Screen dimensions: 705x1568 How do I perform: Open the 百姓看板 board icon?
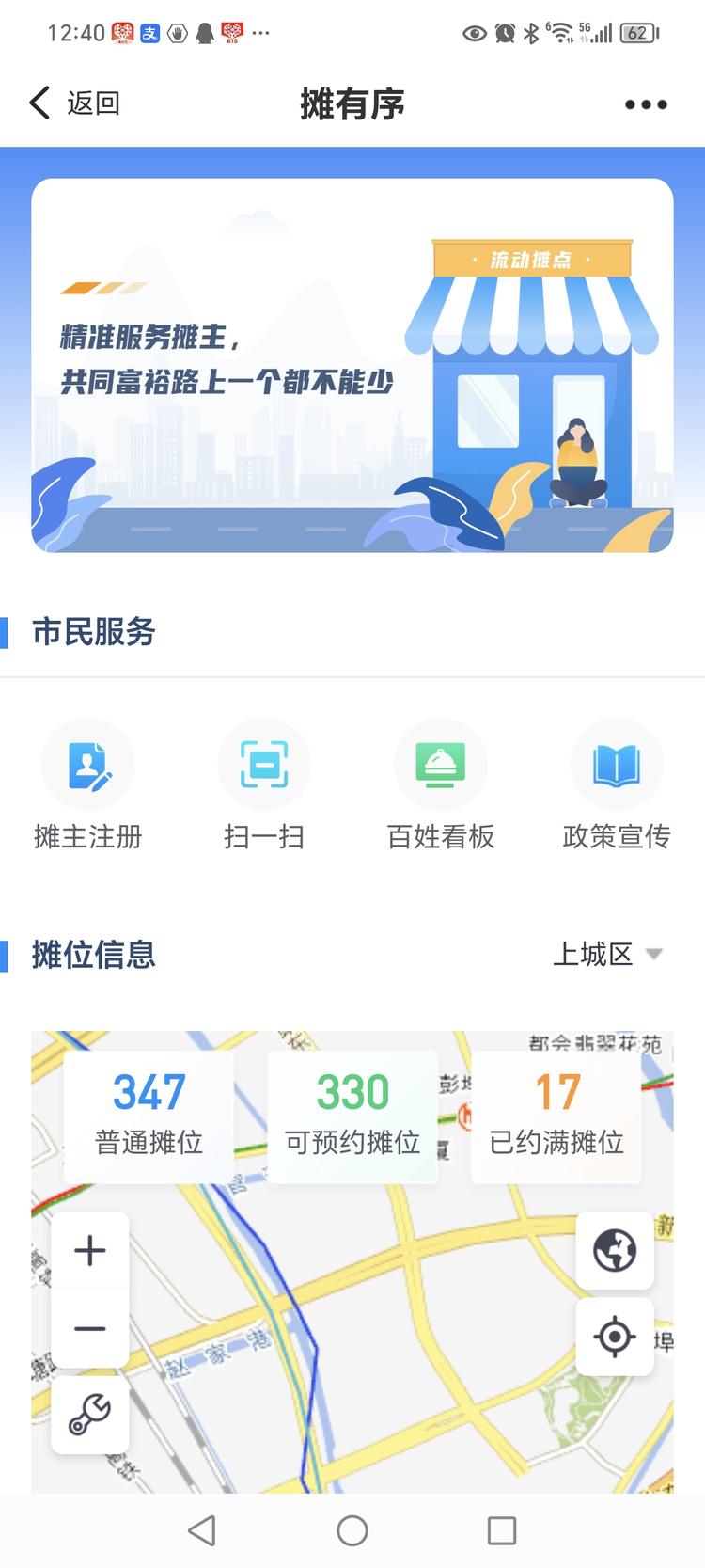point(440,764)
